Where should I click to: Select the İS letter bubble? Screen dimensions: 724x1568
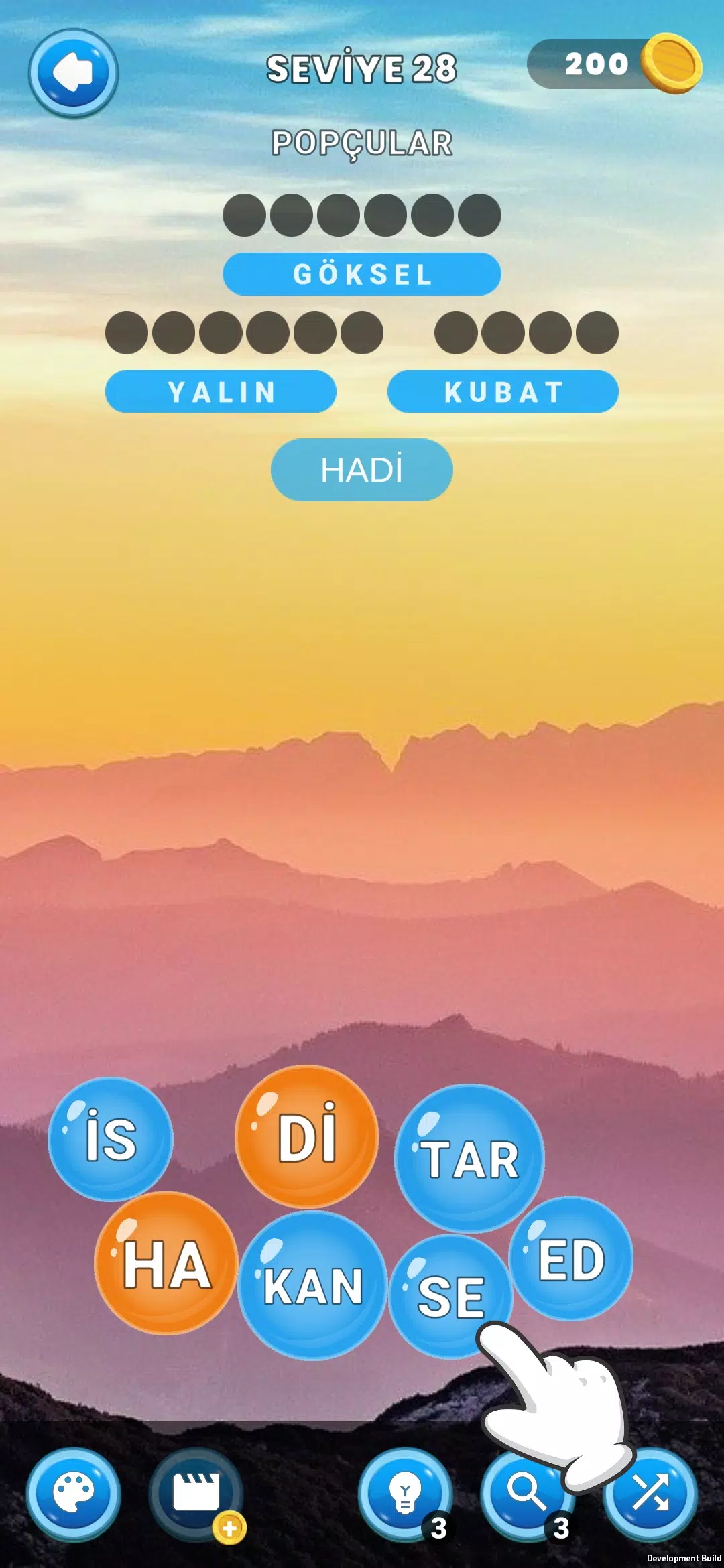click(x=111, y=1138)
